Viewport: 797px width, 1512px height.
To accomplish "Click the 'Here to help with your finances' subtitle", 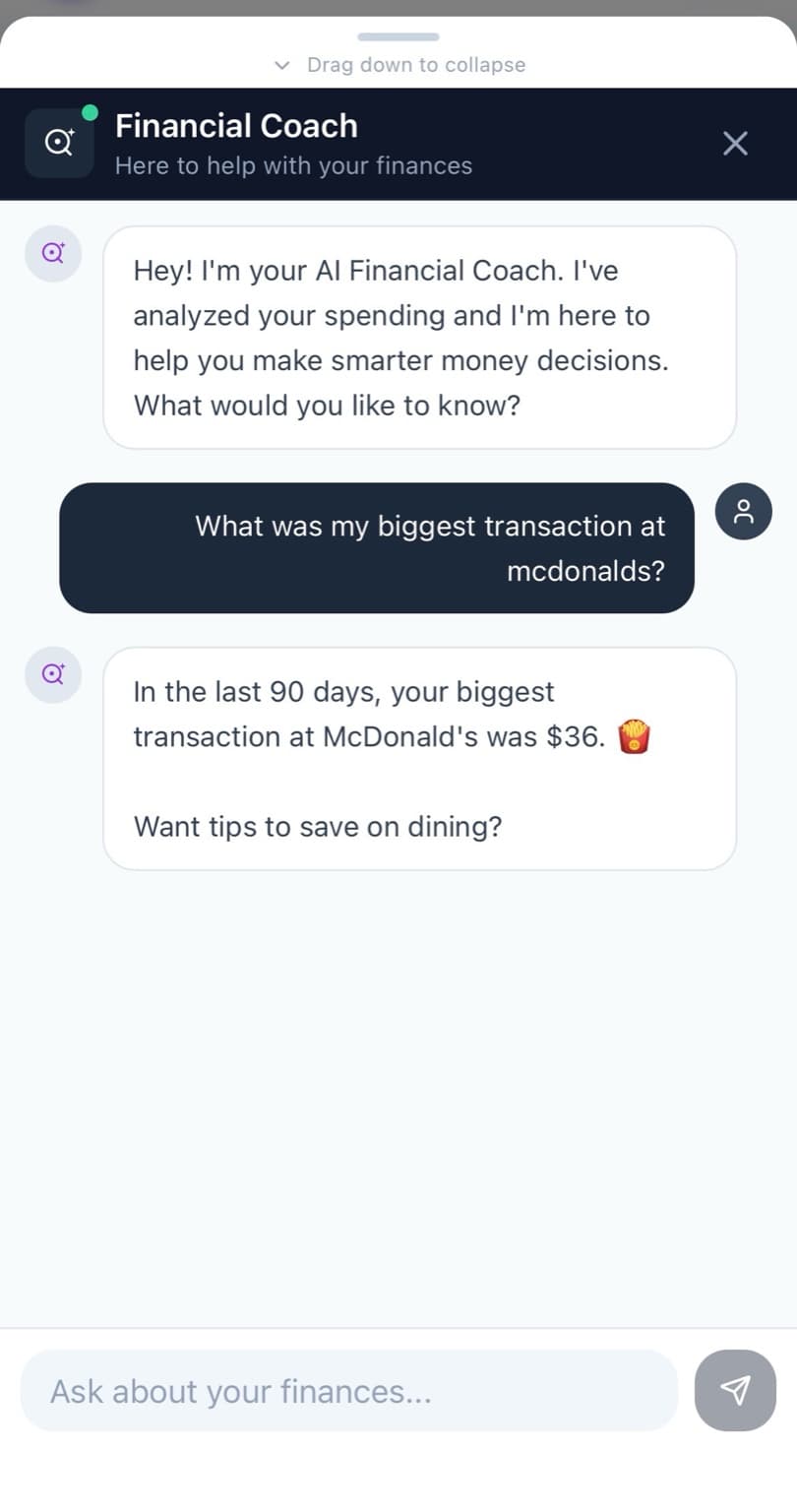I will click(293, 165).
